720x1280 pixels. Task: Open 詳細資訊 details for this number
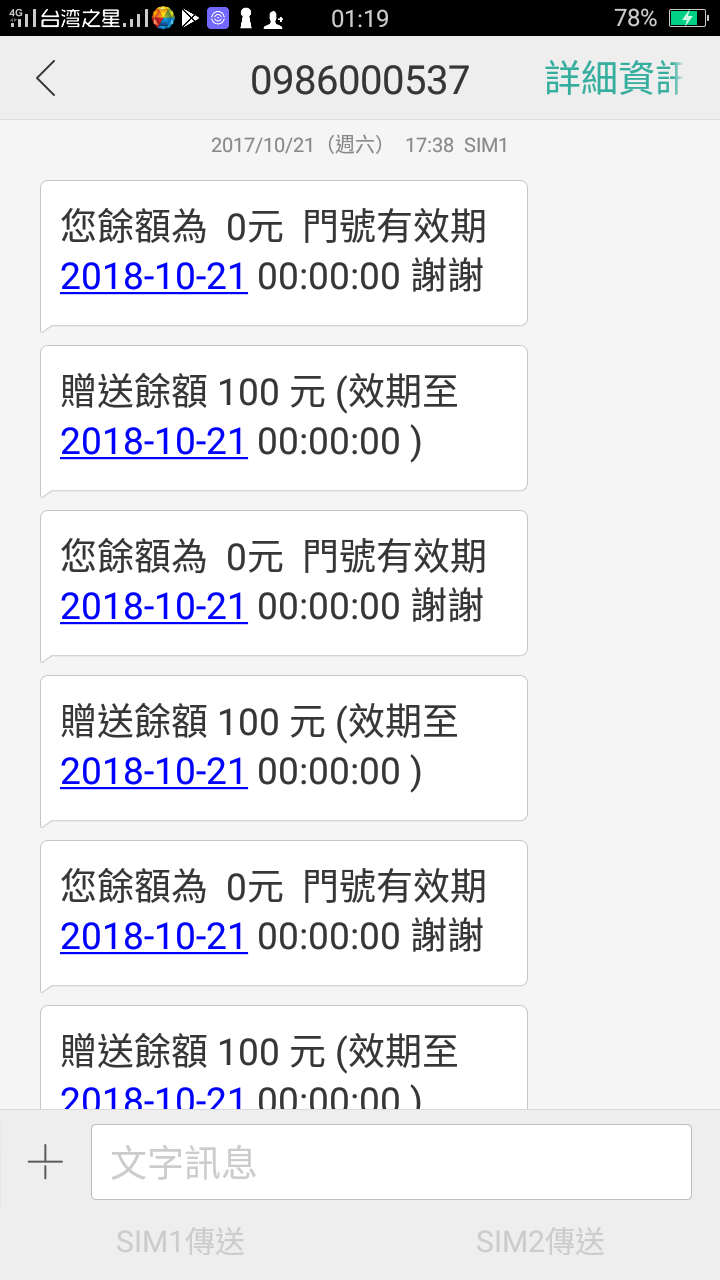(614, 79)
